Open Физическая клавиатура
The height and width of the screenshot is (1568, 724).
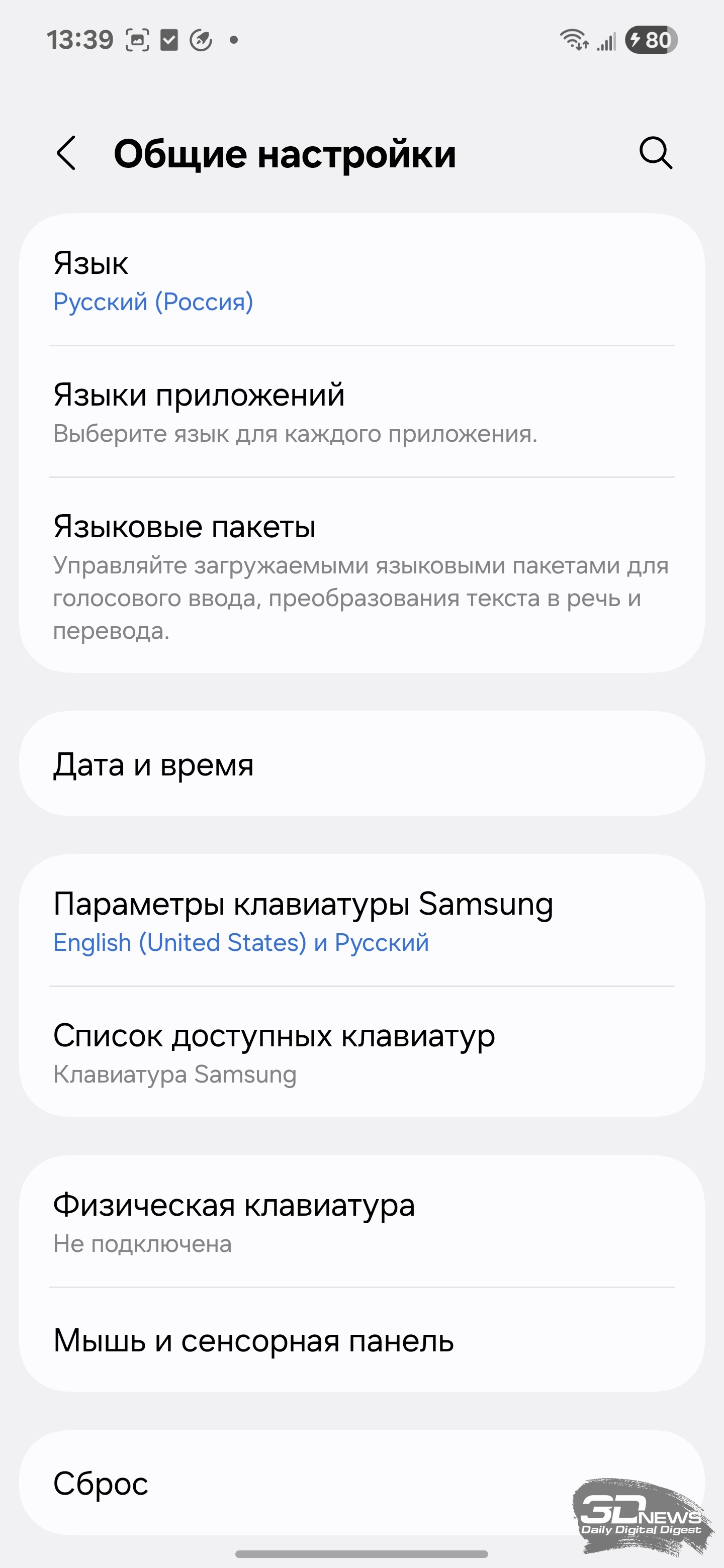361,1222
